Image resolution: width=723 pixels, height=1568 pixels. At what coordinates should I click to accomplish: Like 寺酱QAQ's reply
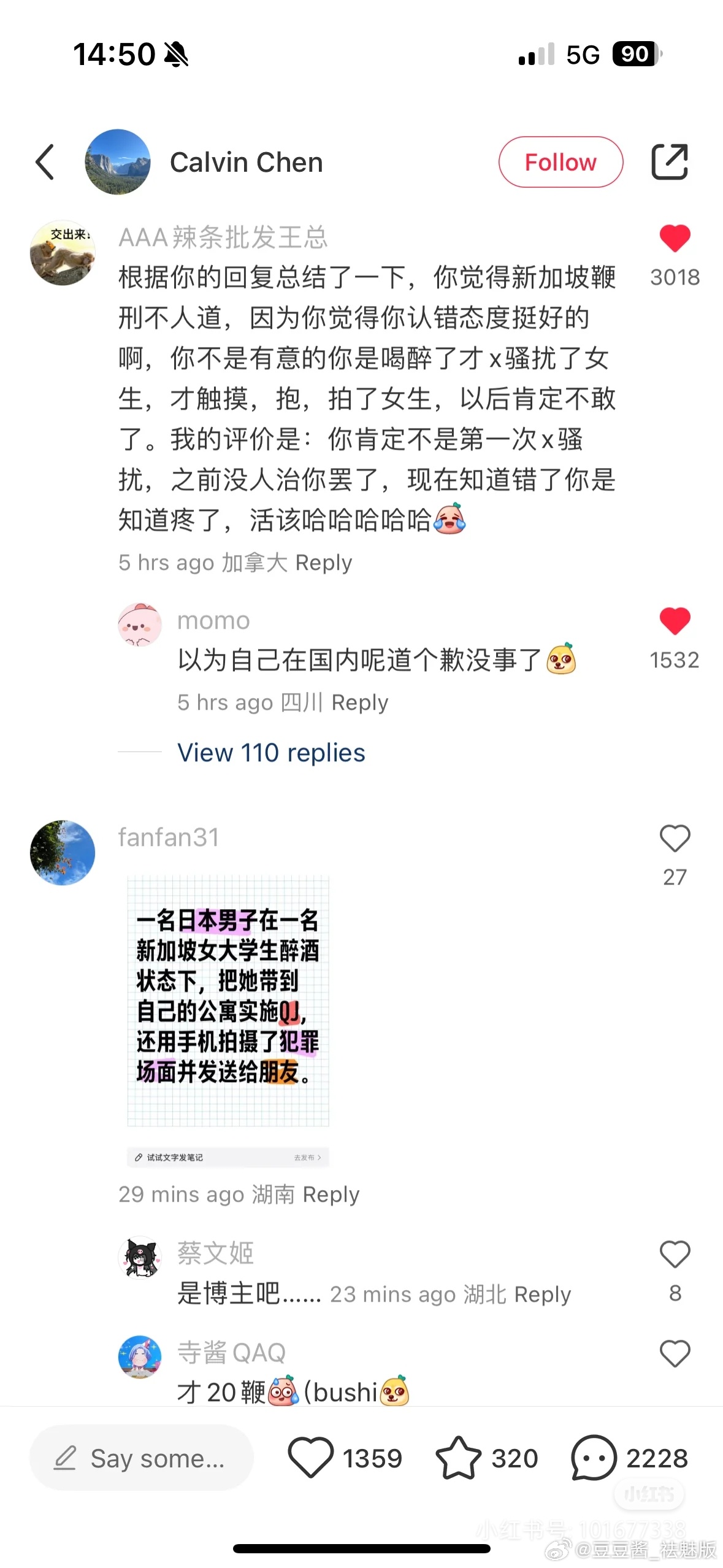(675, 1353)
